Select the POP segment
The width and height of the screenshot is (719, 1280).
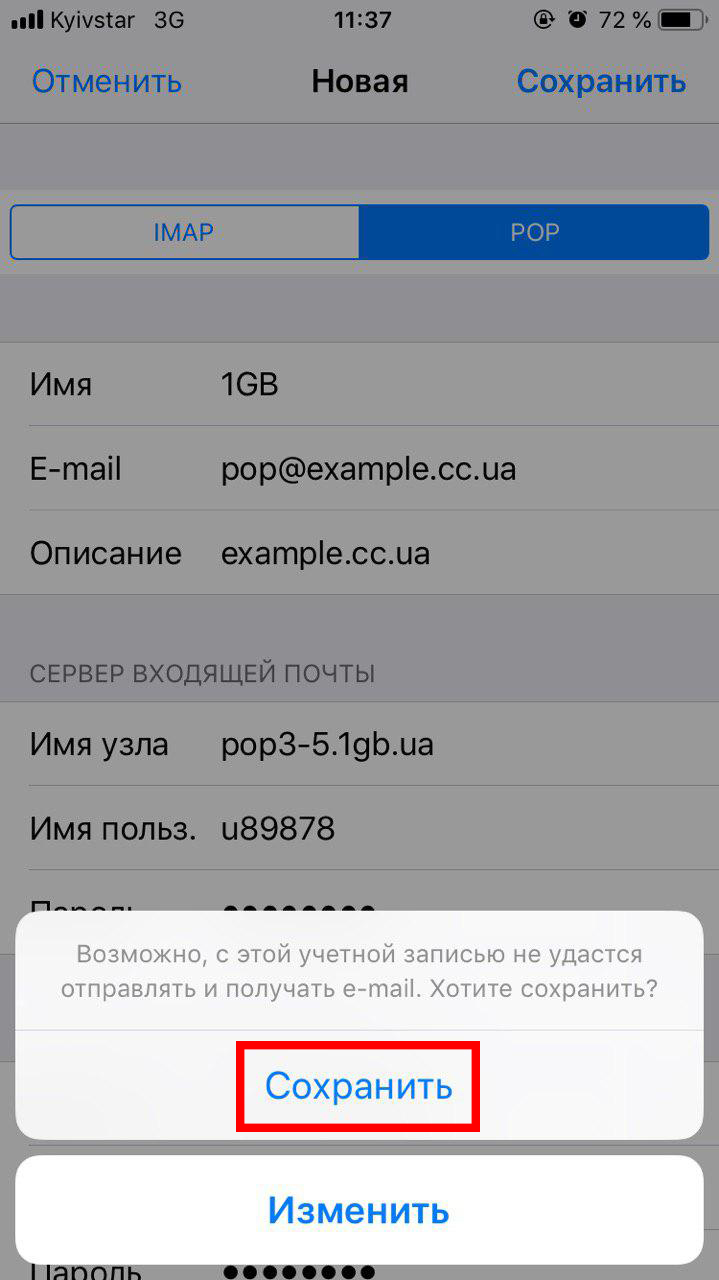click(x=534, y=232)
